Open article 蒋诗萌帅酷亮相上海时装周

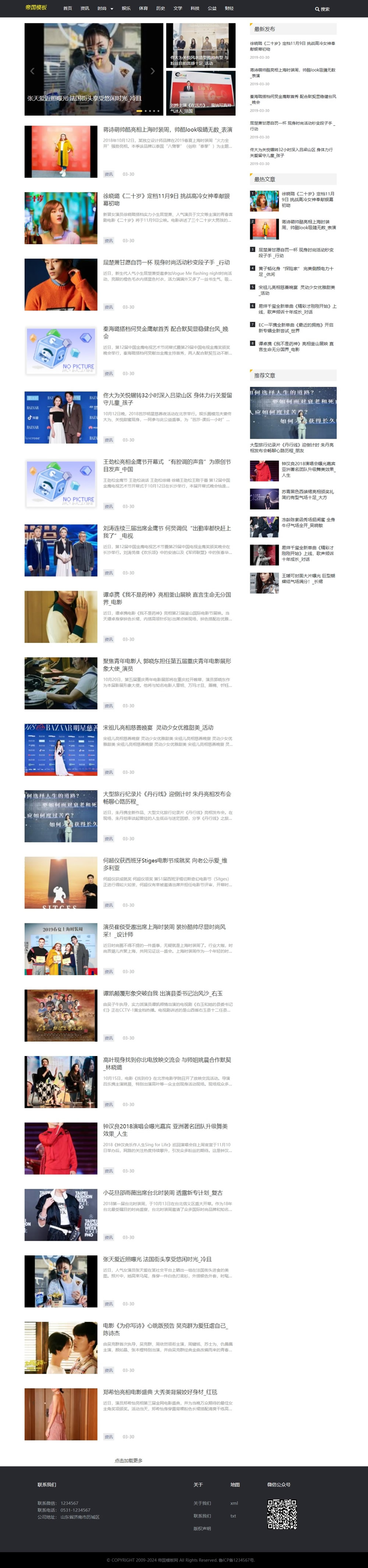(x=167, y=129)
